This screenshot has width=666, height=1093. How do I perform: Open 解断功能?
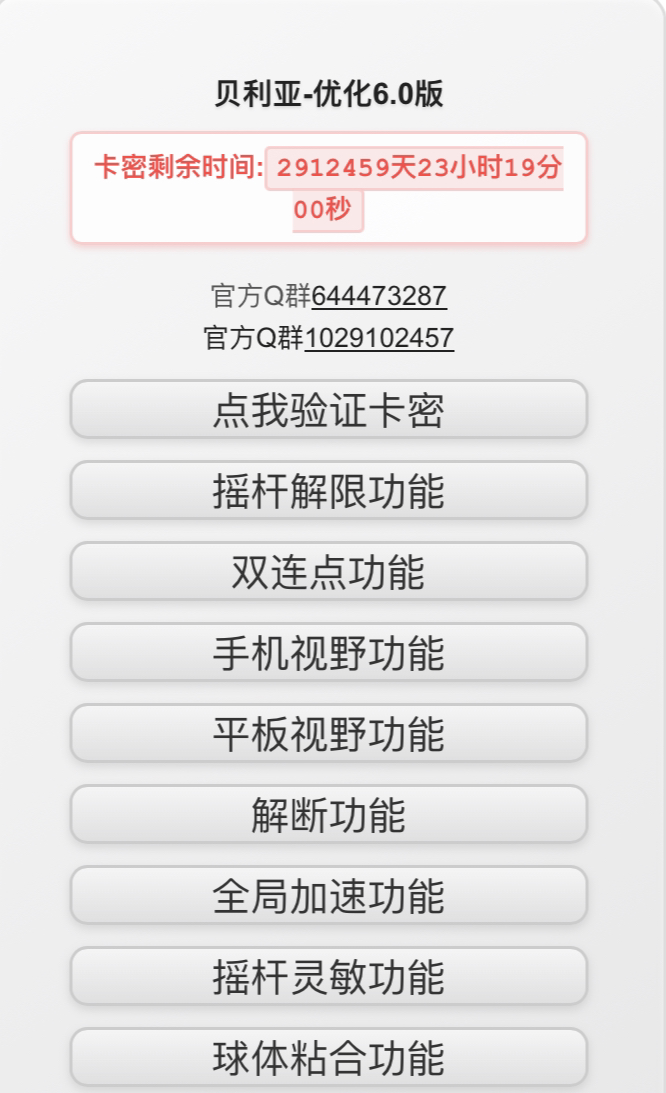pyautogui.click(x=328, y=815)
